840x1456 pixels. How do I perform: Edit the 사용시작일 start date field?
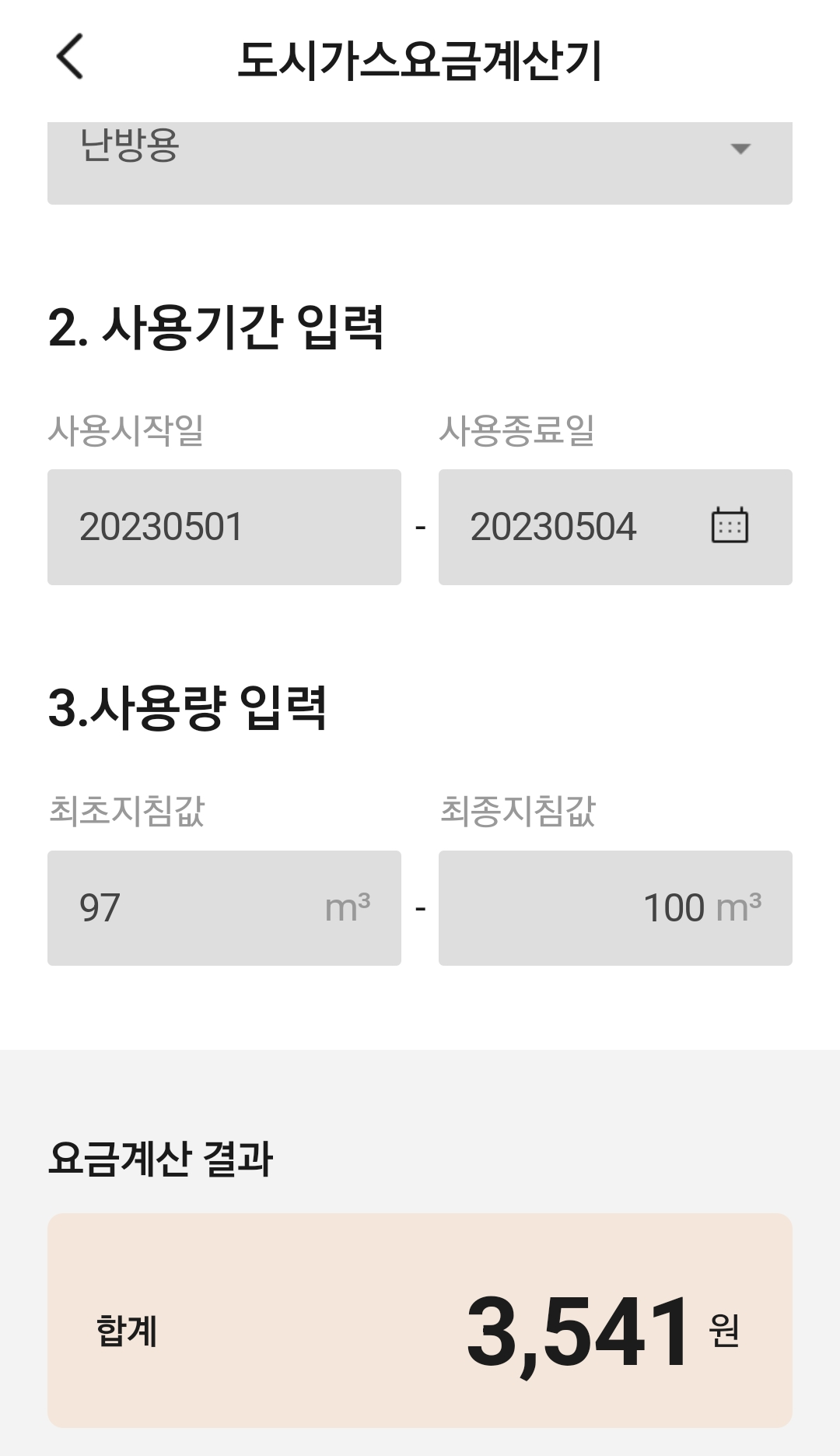point(224,527)
